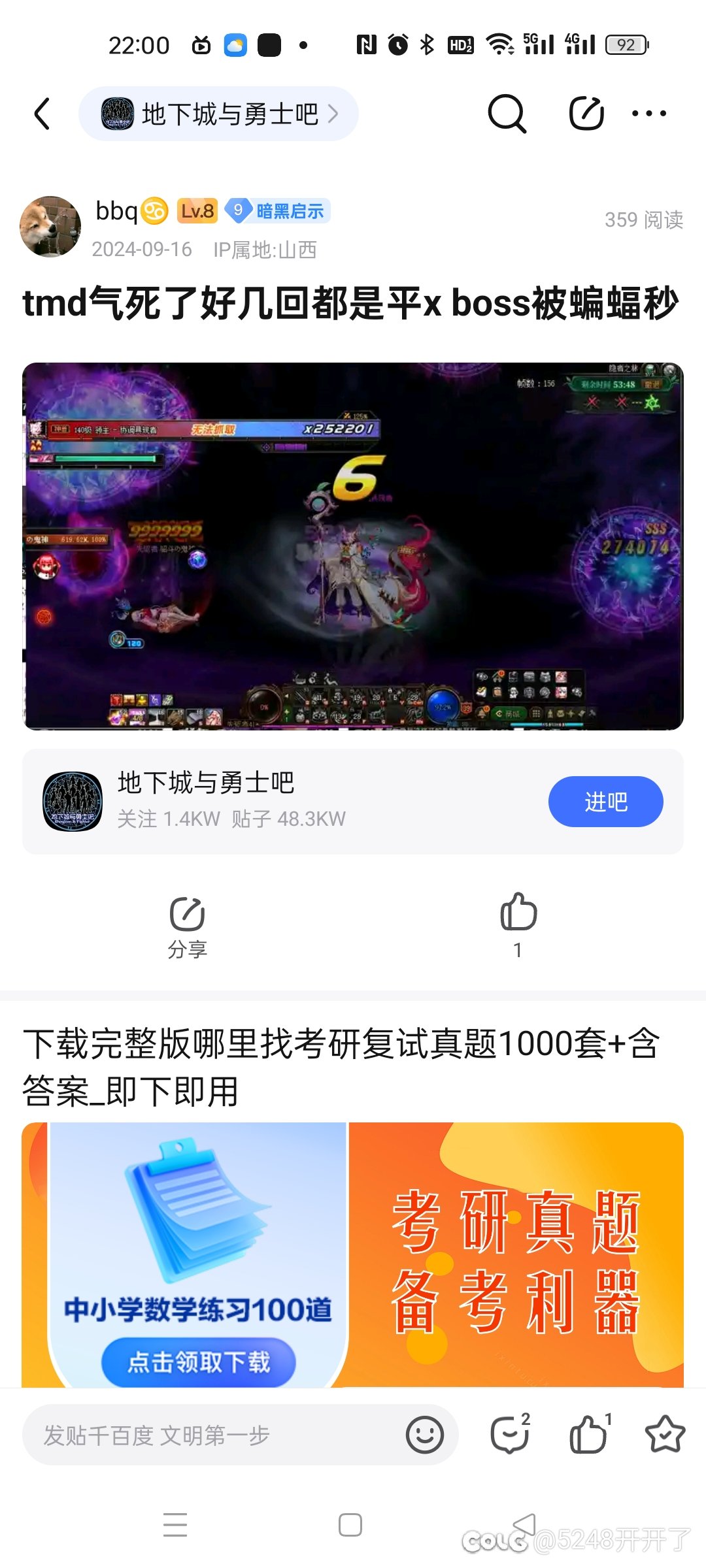706x1568 pixels.
Task: View bbq's profile avatar
Action: [50, 226]
